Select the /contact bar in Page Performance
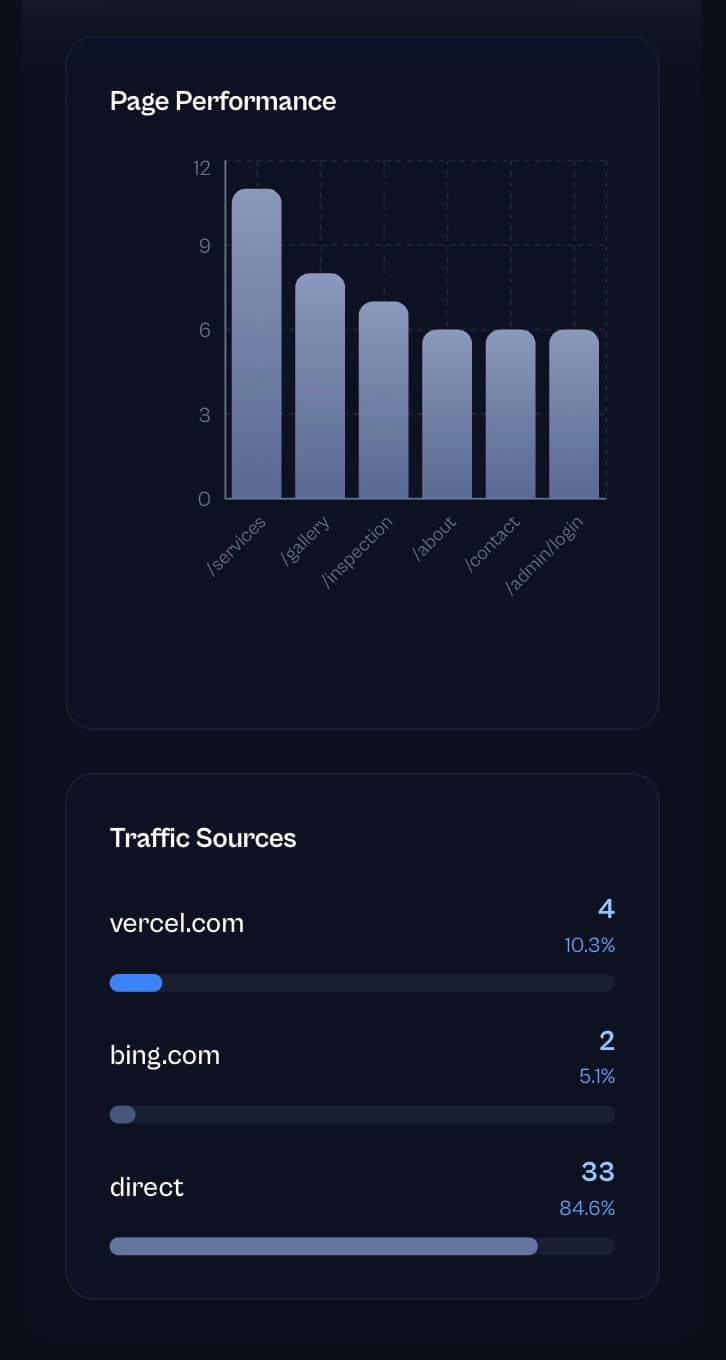Screen dimensions: 726x1360 click(x=510, y=414)
